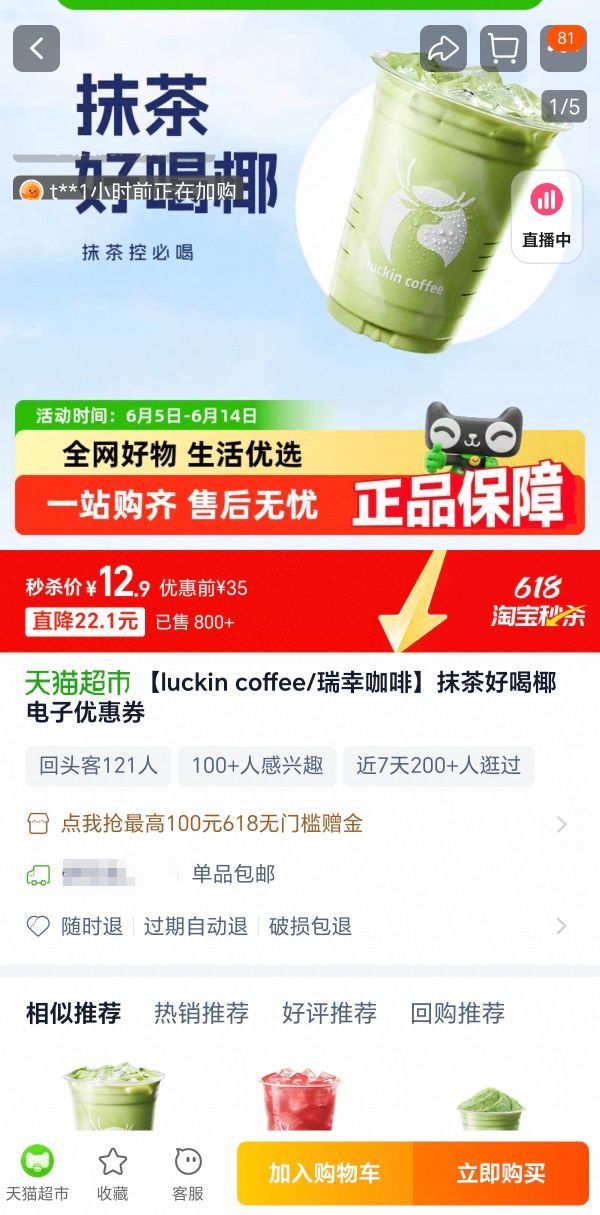Open the overflow menu with 81 badge

pos(562,49)
